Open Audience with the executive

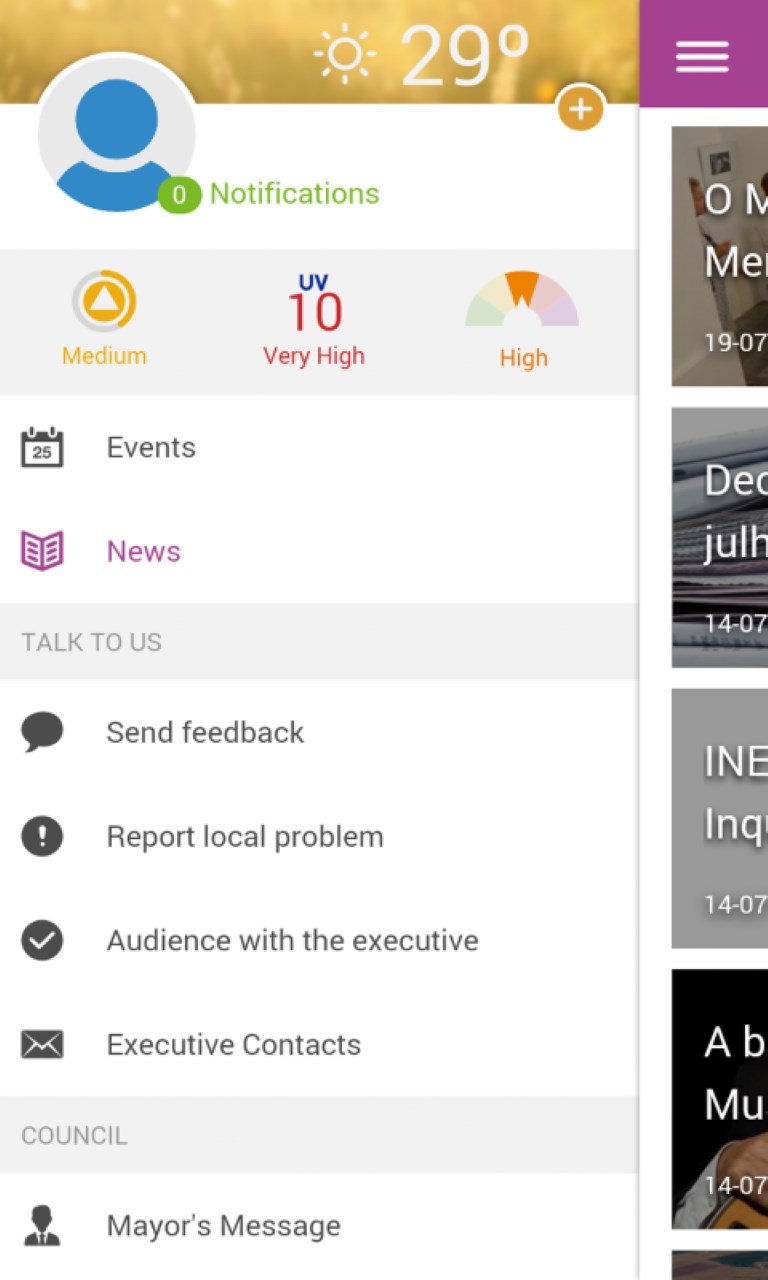292,940
